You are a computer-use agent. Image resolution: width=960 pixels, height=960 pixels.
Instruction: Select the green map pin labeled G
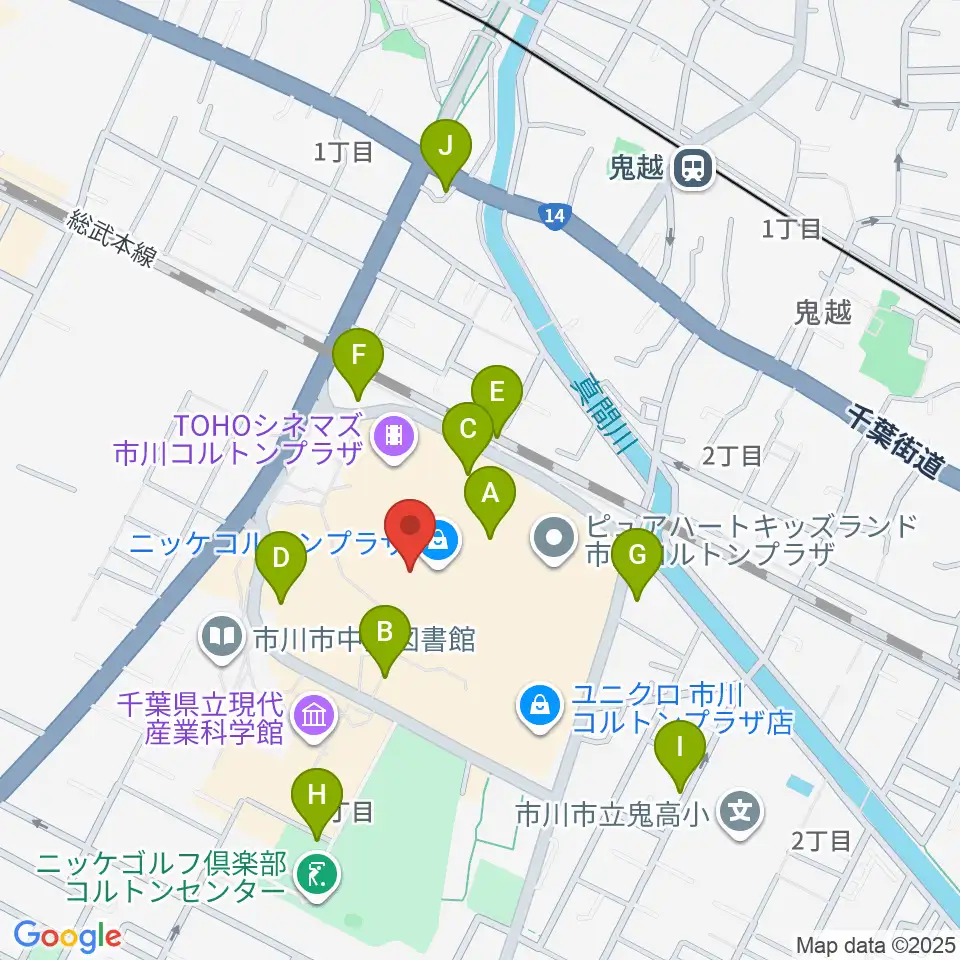[x=637, y=565]
